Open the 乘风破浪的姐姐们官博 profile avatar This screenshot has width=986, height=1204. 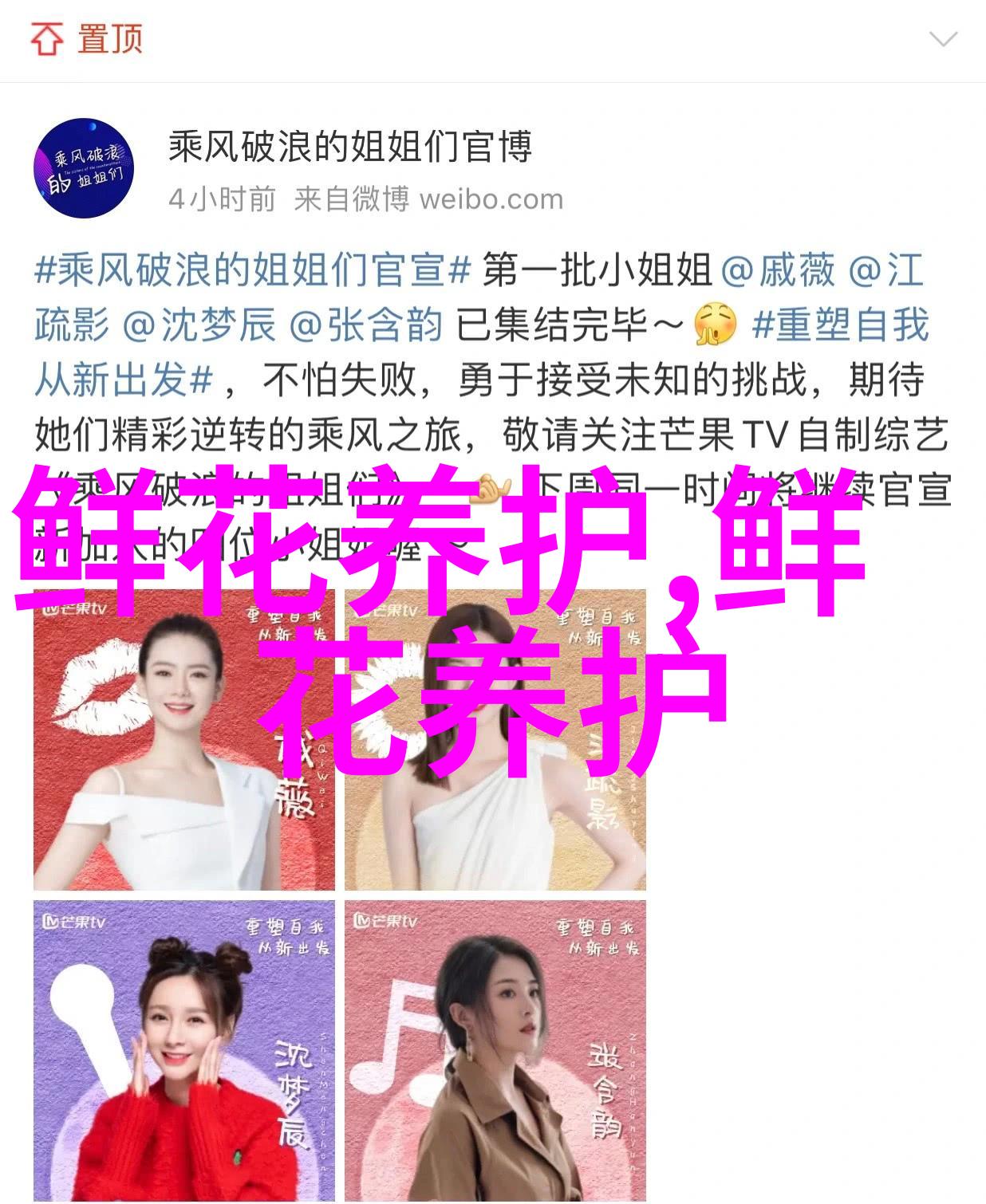pos(83,168)
